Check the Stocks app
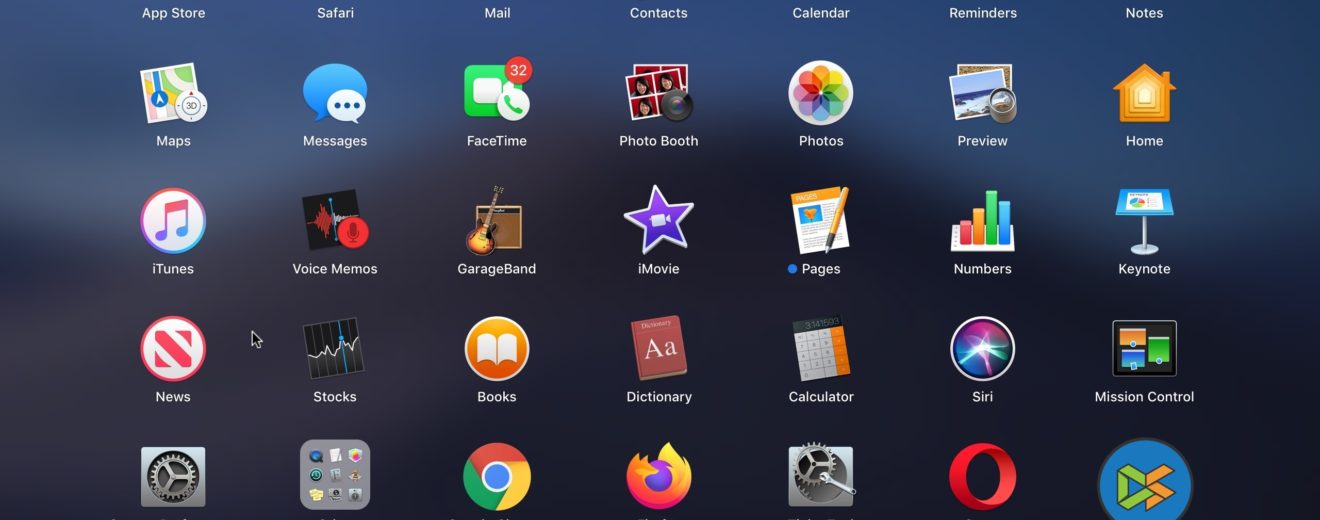This screenshot has height=520, width=1320. click(x=335, y=349)
